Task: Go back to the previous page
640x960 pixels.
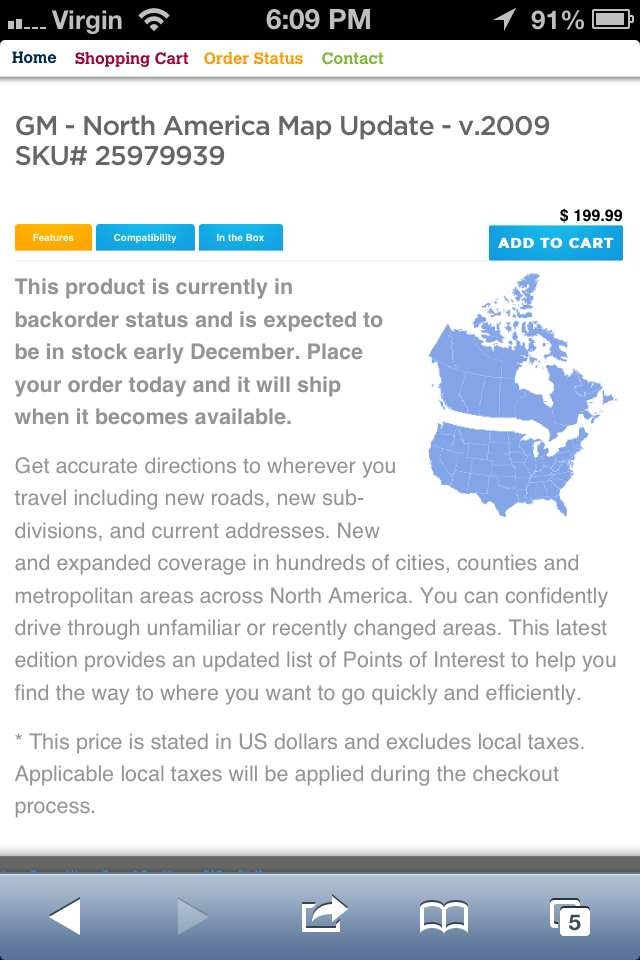Action: 65,916
